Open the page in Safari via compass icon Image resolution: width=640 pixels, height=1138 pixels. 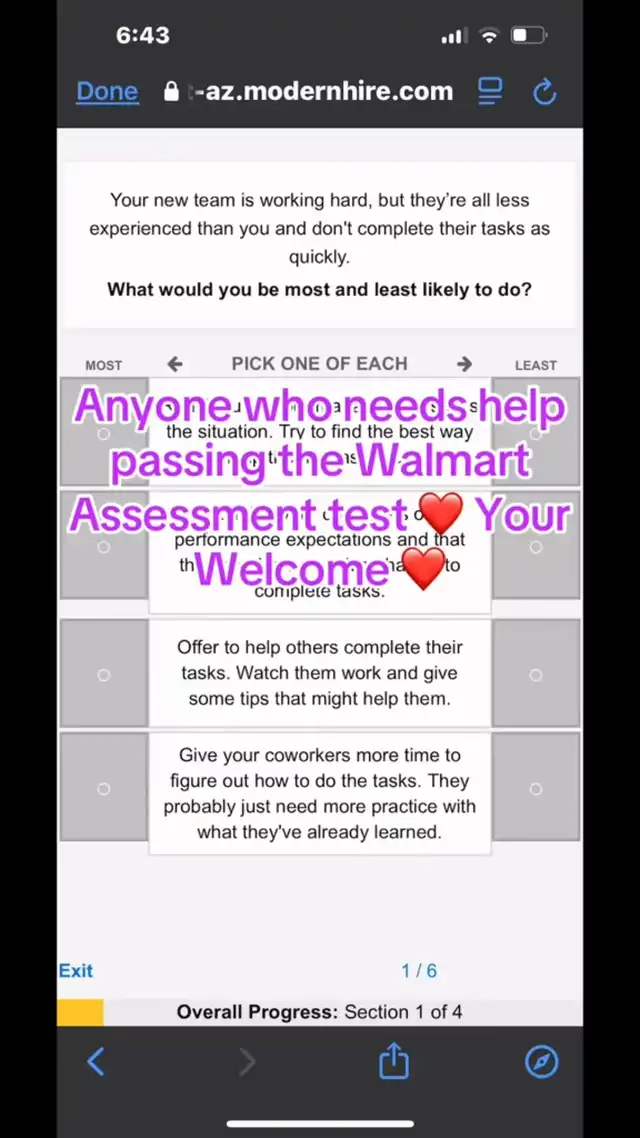point(542,1062)
